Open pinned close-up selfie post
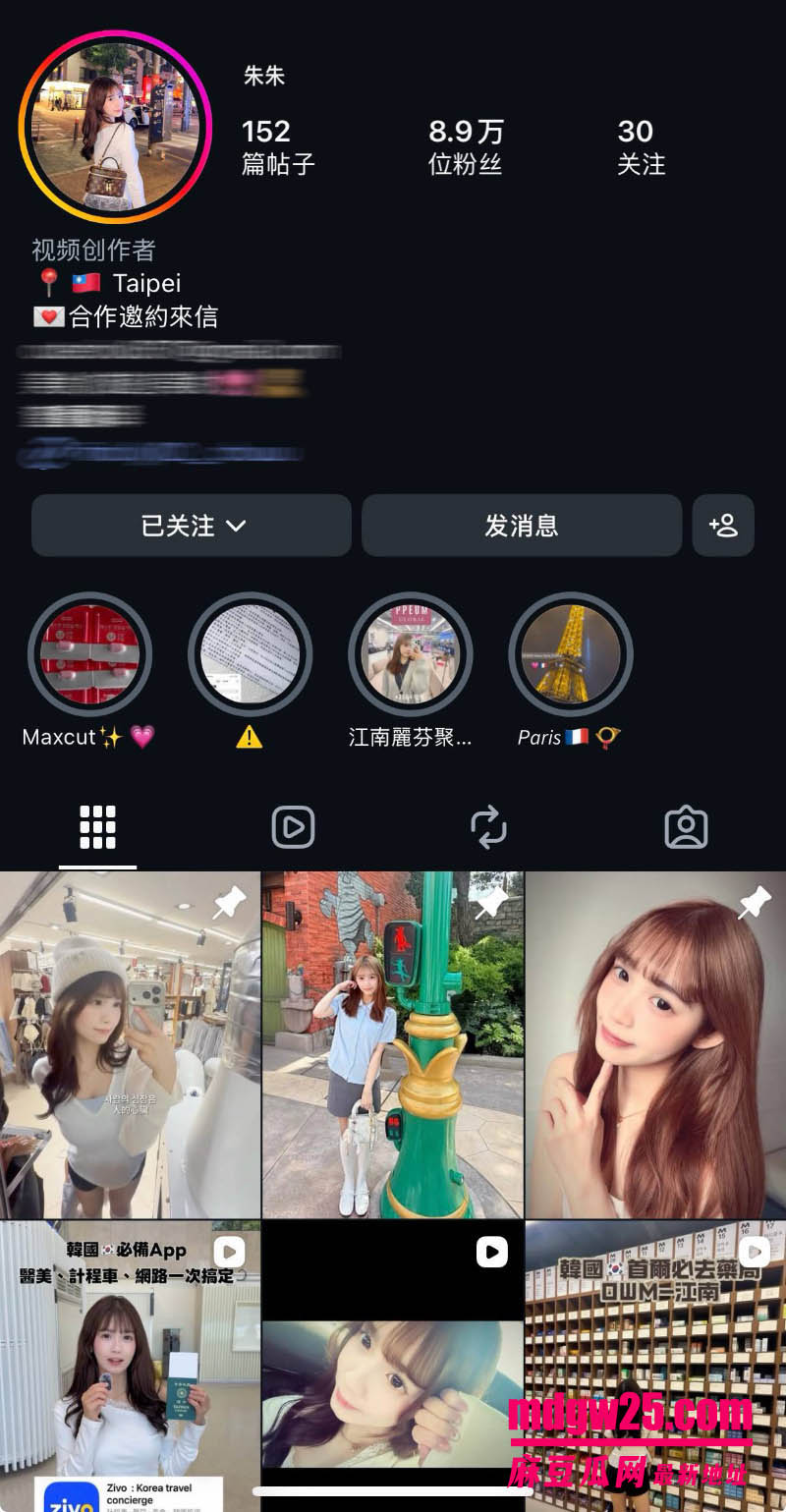The height and width of the screenshot is (1512, 786). click(x=656, y=1044)
